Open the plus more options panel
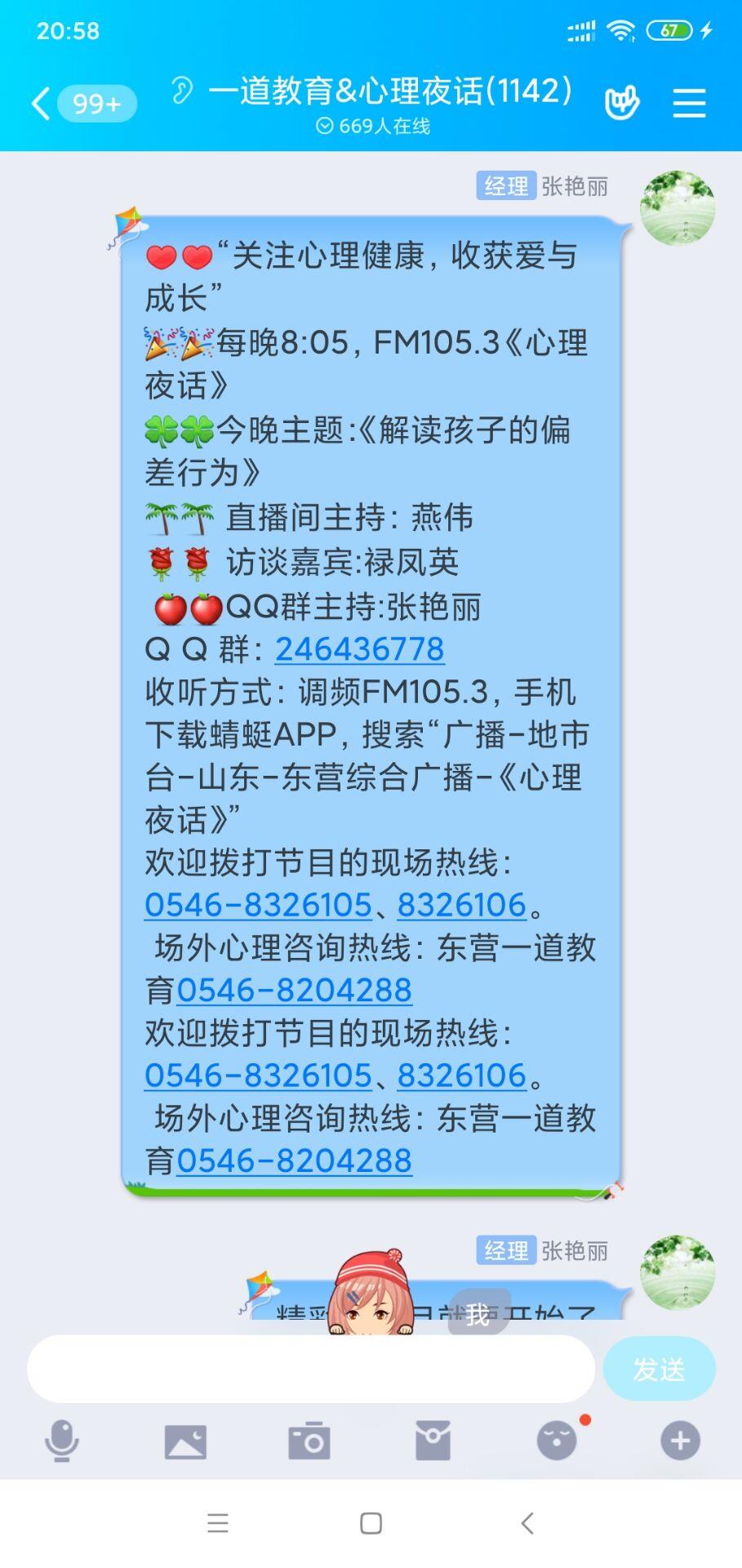The height and width of the screenshot is (1568, 742). [680, 1441]
